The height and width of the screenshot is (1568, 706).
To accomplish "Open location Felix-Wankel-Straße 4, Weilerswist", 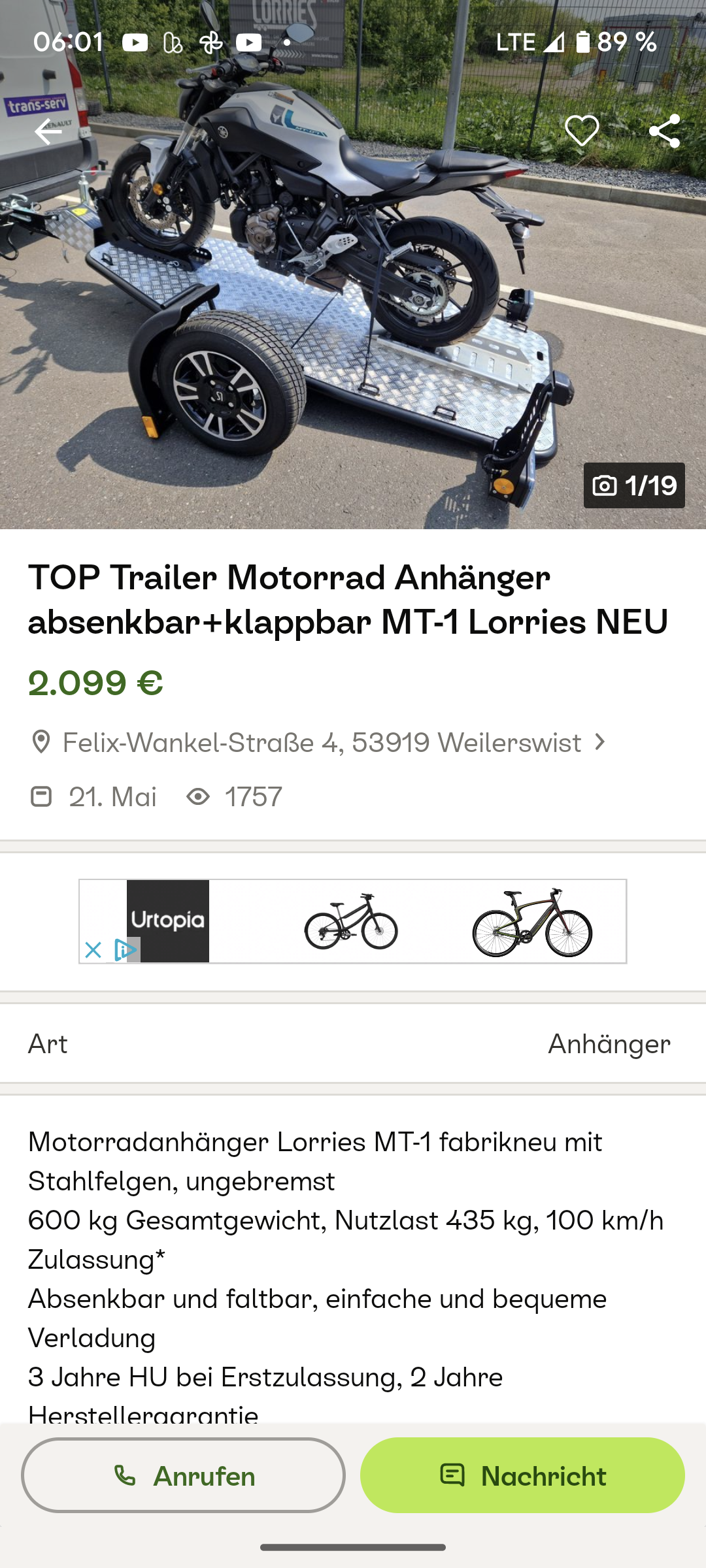I will click(x=320, y=743).
